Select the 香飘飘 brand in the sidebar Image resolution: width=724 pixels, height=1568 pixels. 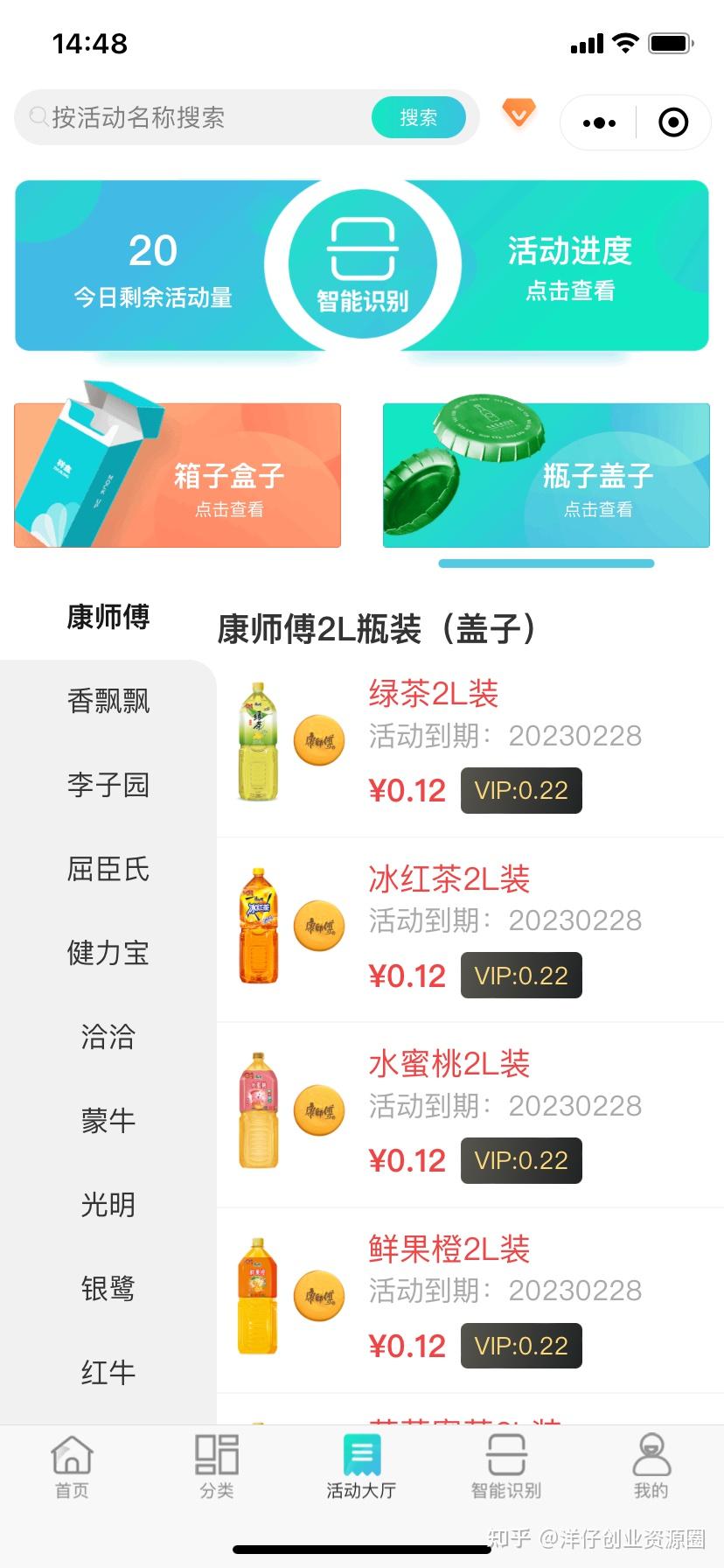tap(108, 701)
